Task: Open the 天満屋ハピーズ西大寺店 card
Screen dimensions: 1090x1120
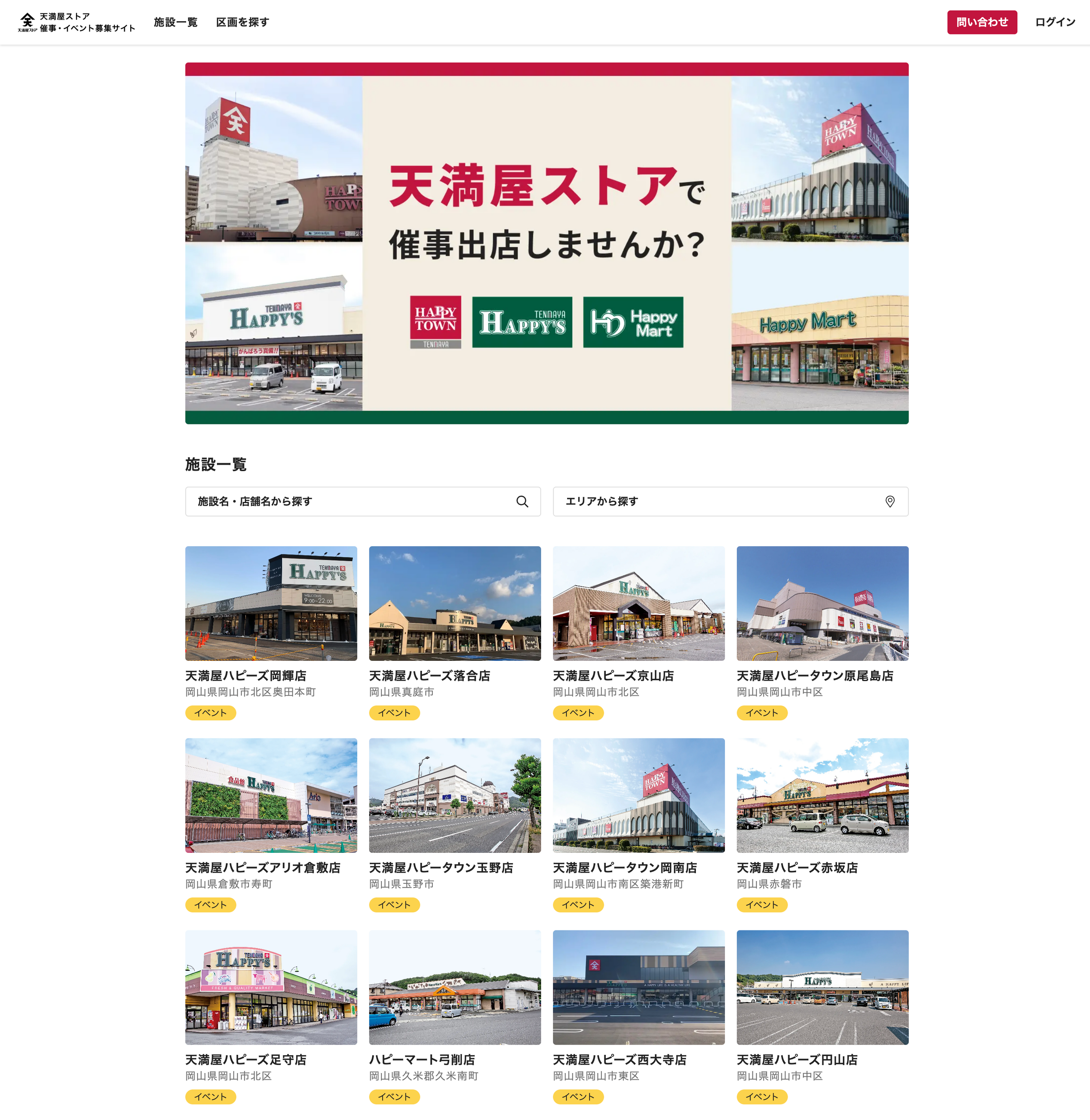Action: (638, 1017)
